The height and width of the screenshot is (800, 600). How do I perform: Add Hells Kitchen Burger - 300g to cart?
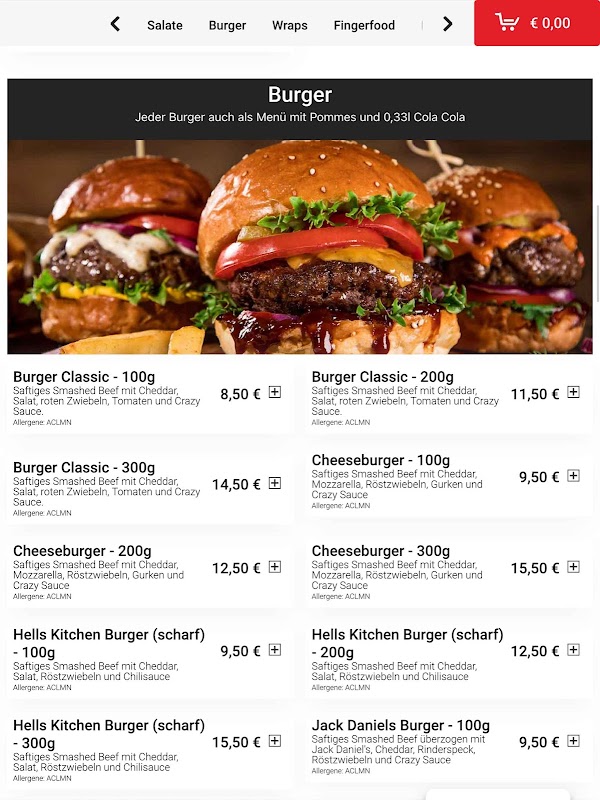[x=275, y=741]
